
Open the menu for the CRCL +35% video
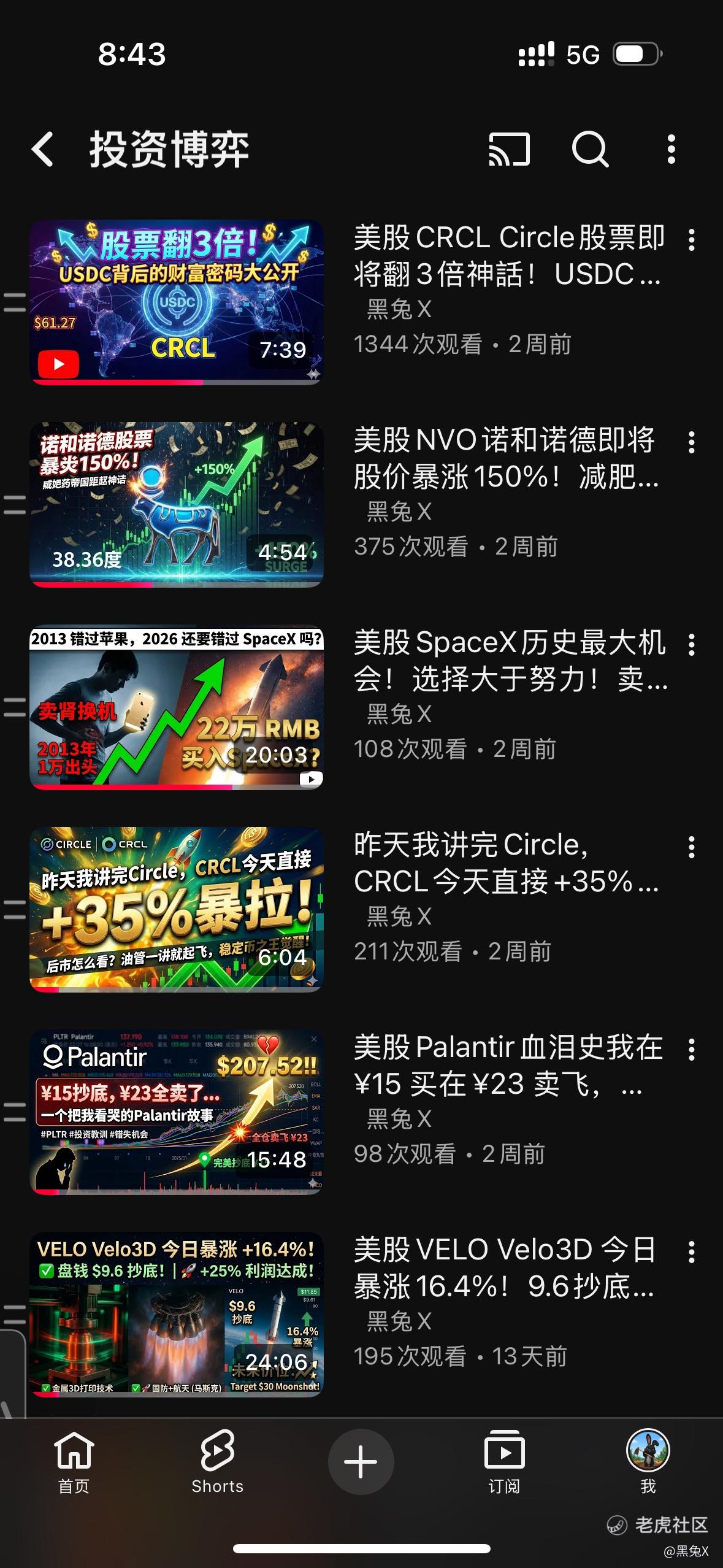(692, 847)
